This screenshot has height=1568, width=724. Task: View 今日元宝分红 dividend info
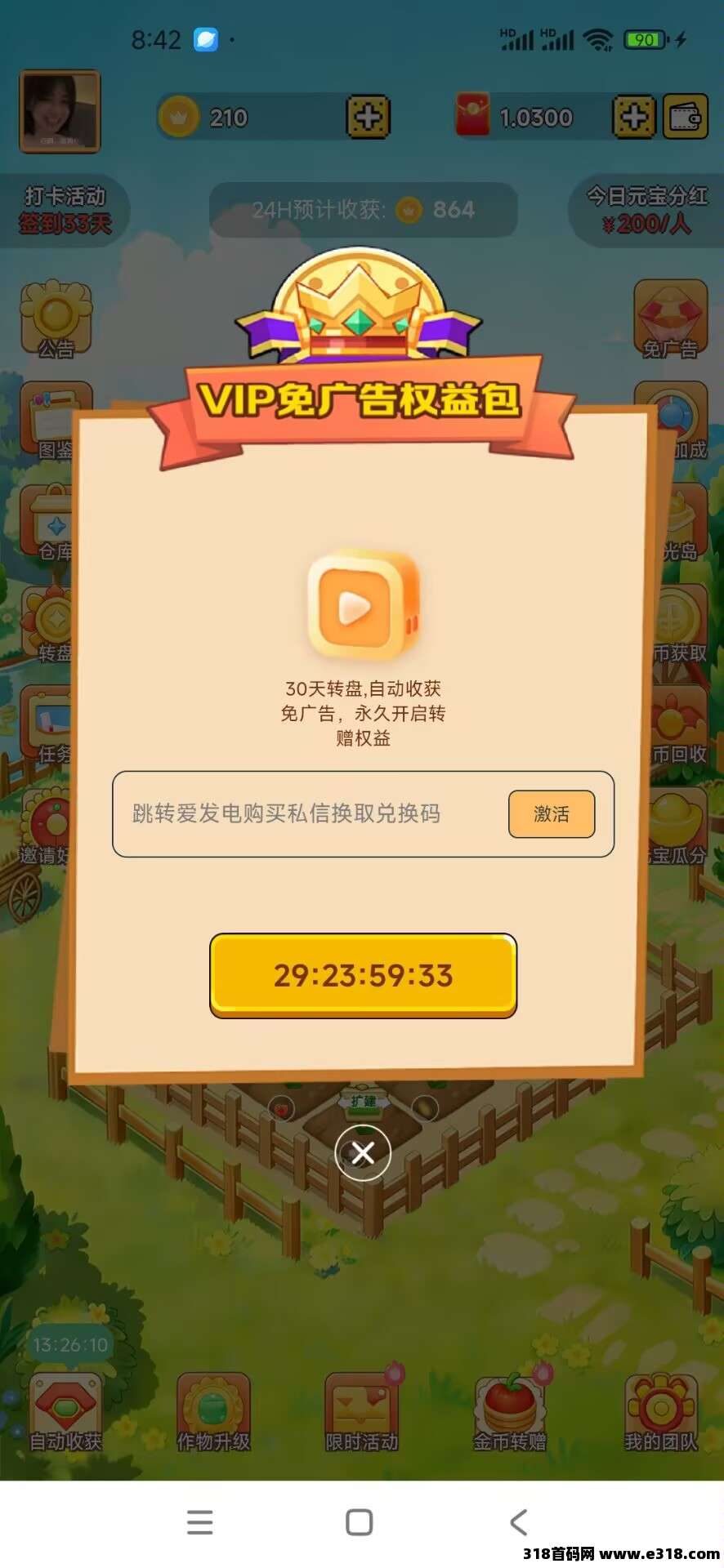click(x=646, y=209)
